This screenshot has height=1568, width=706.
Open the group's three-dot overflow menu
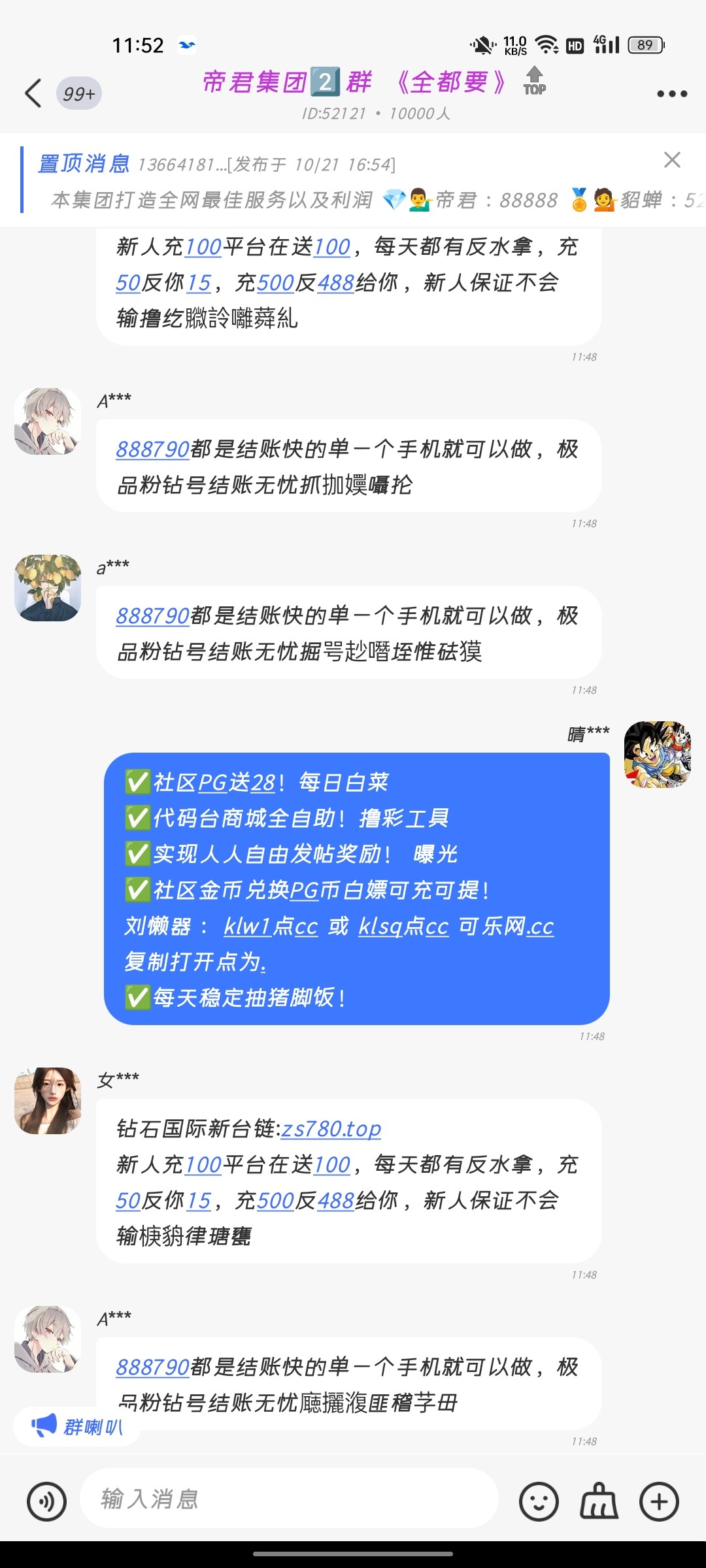671,93
